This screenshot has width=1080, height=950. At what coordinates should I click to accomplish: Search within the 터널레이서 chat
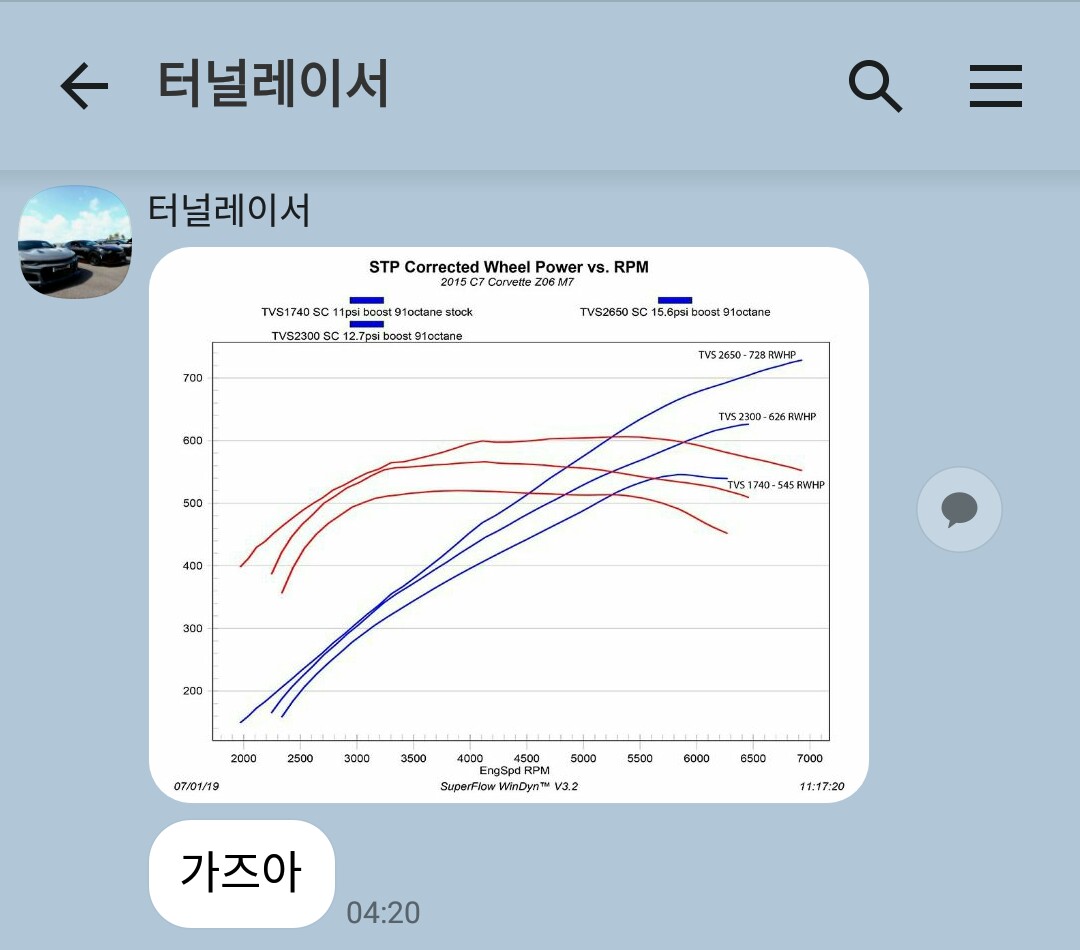[875, 86]
